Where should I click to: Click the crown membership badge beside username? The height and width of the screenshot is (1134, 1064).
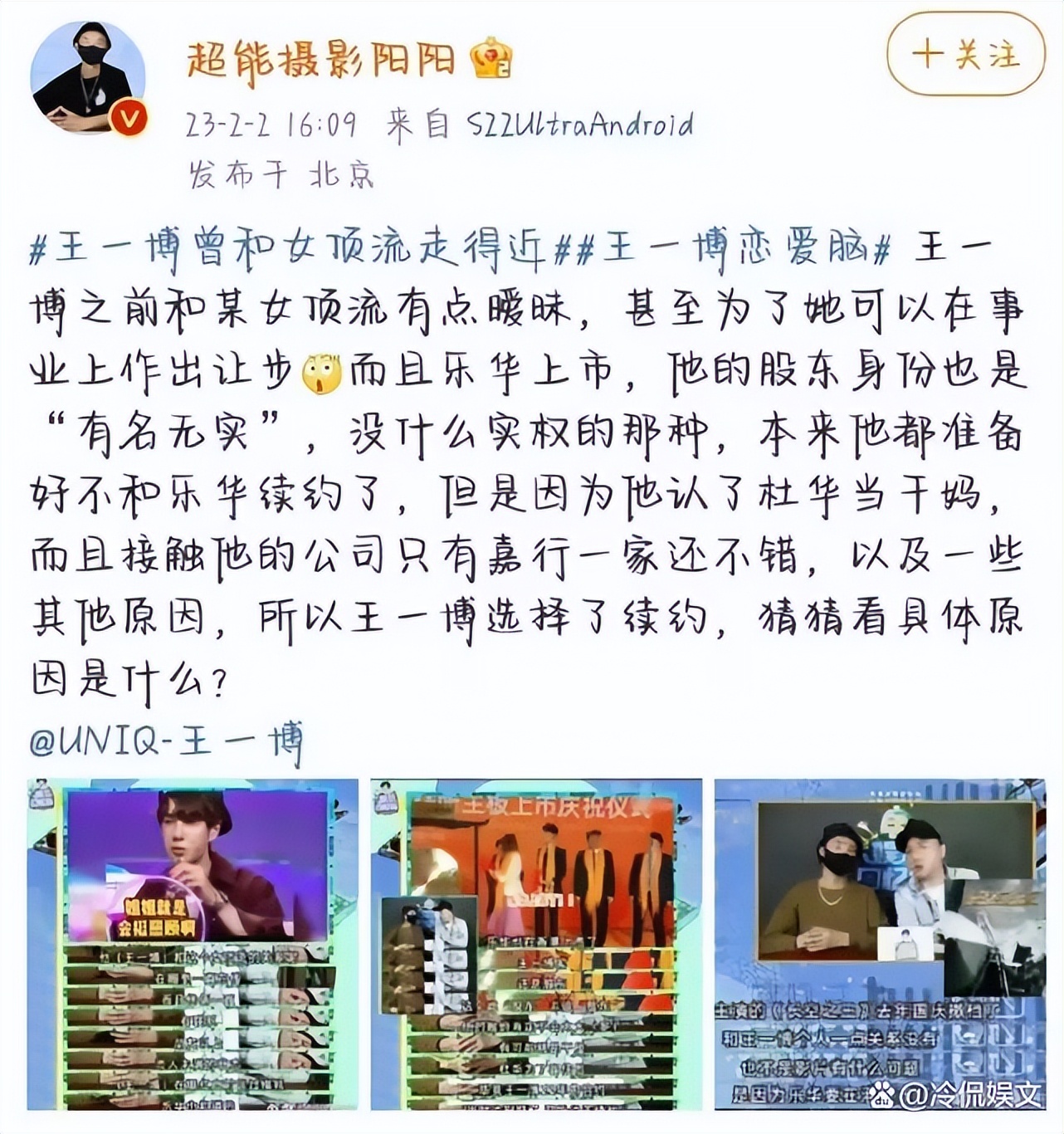(490, 58)
